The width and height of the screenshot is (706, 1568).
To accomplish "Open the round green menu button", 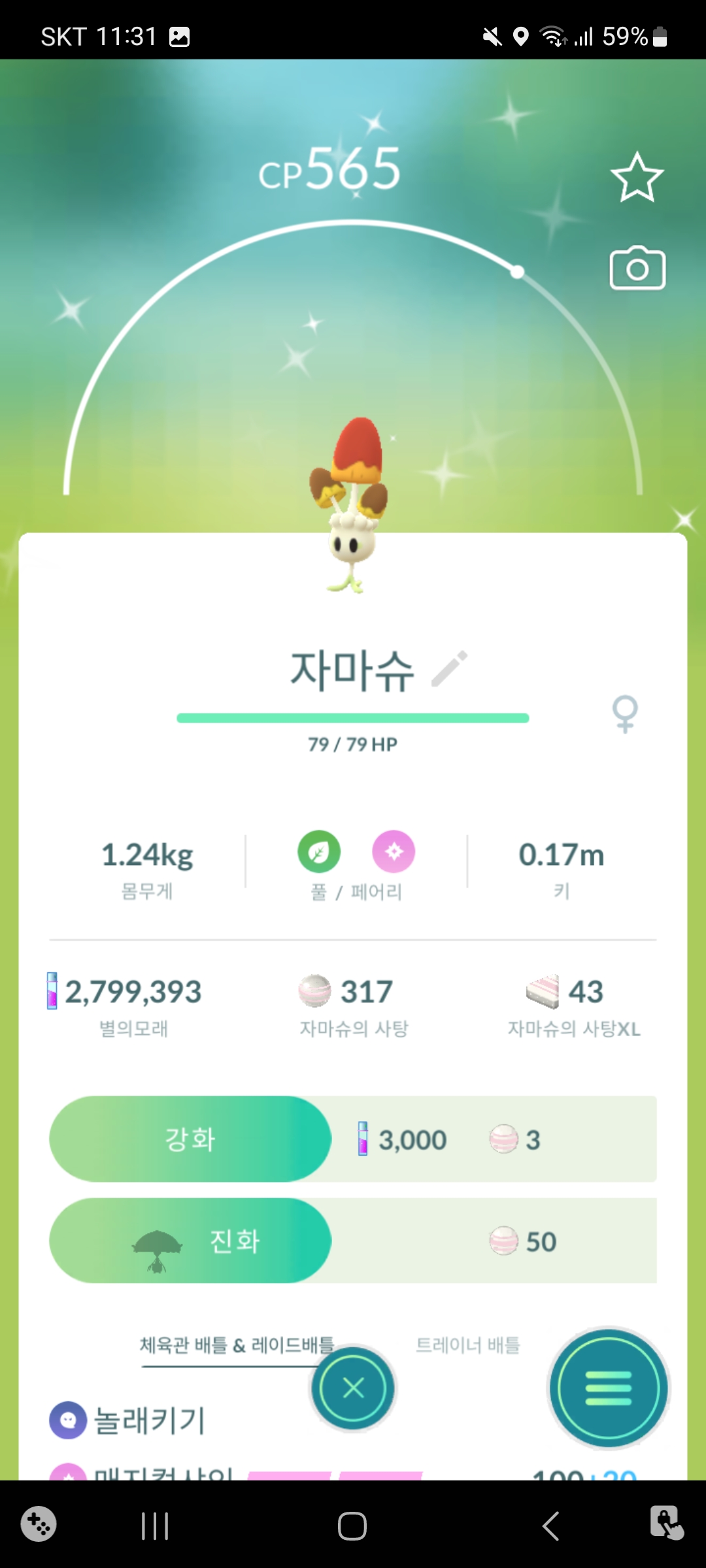I will click(608, 1388).
